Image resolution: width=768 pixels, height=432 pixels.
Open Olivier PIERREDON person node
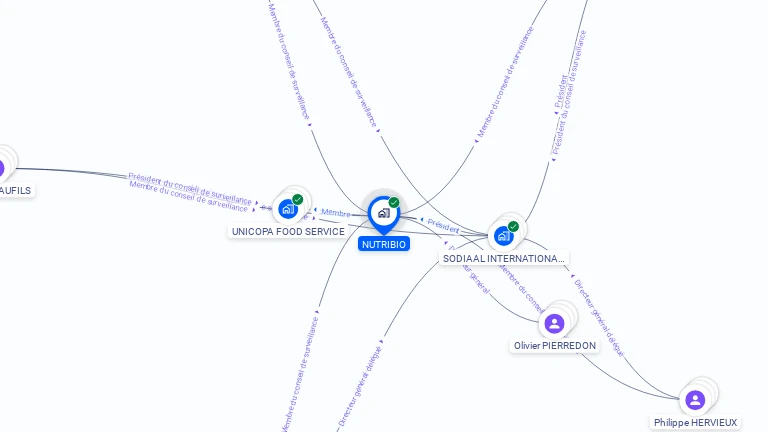point(555,323)
